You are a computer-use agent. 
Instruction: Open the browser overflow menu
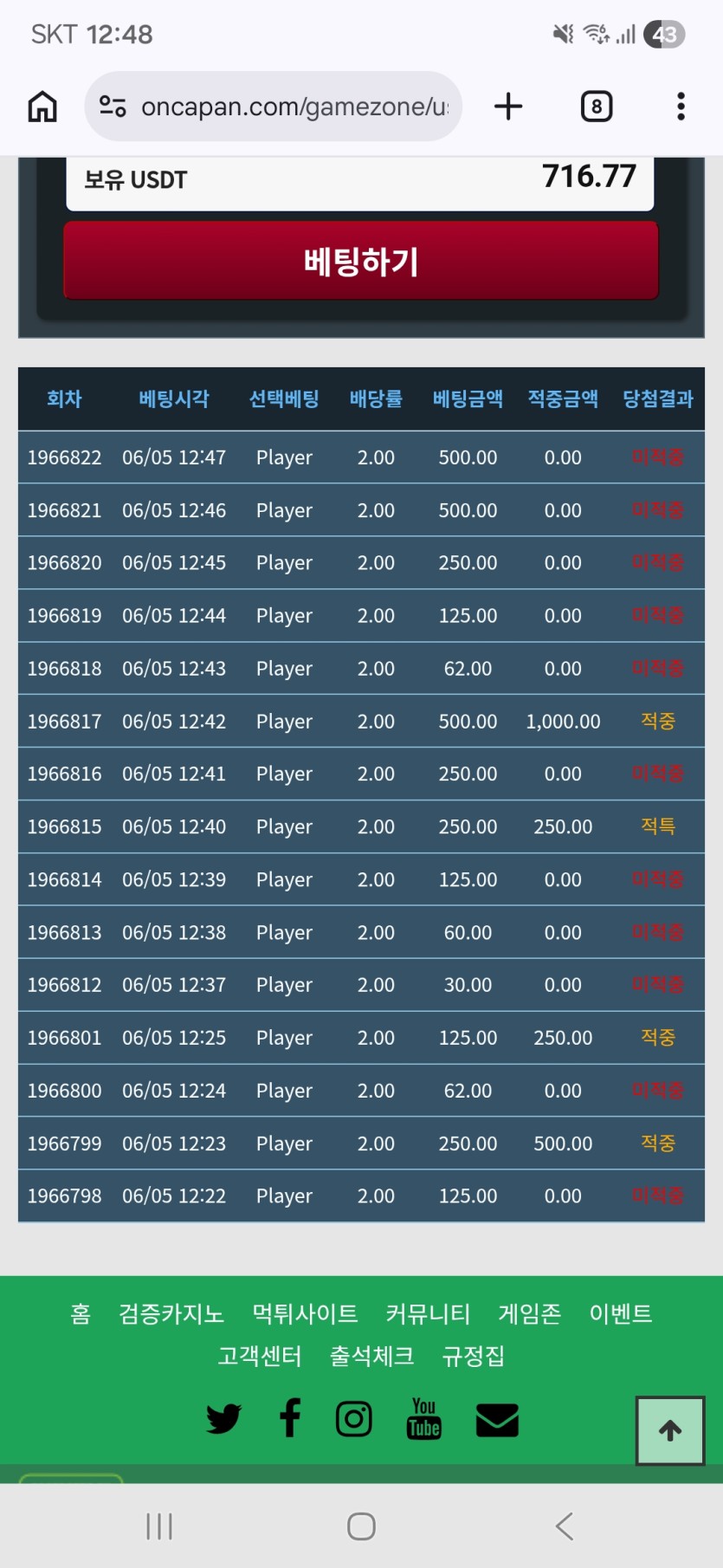(x=681, y=107)
